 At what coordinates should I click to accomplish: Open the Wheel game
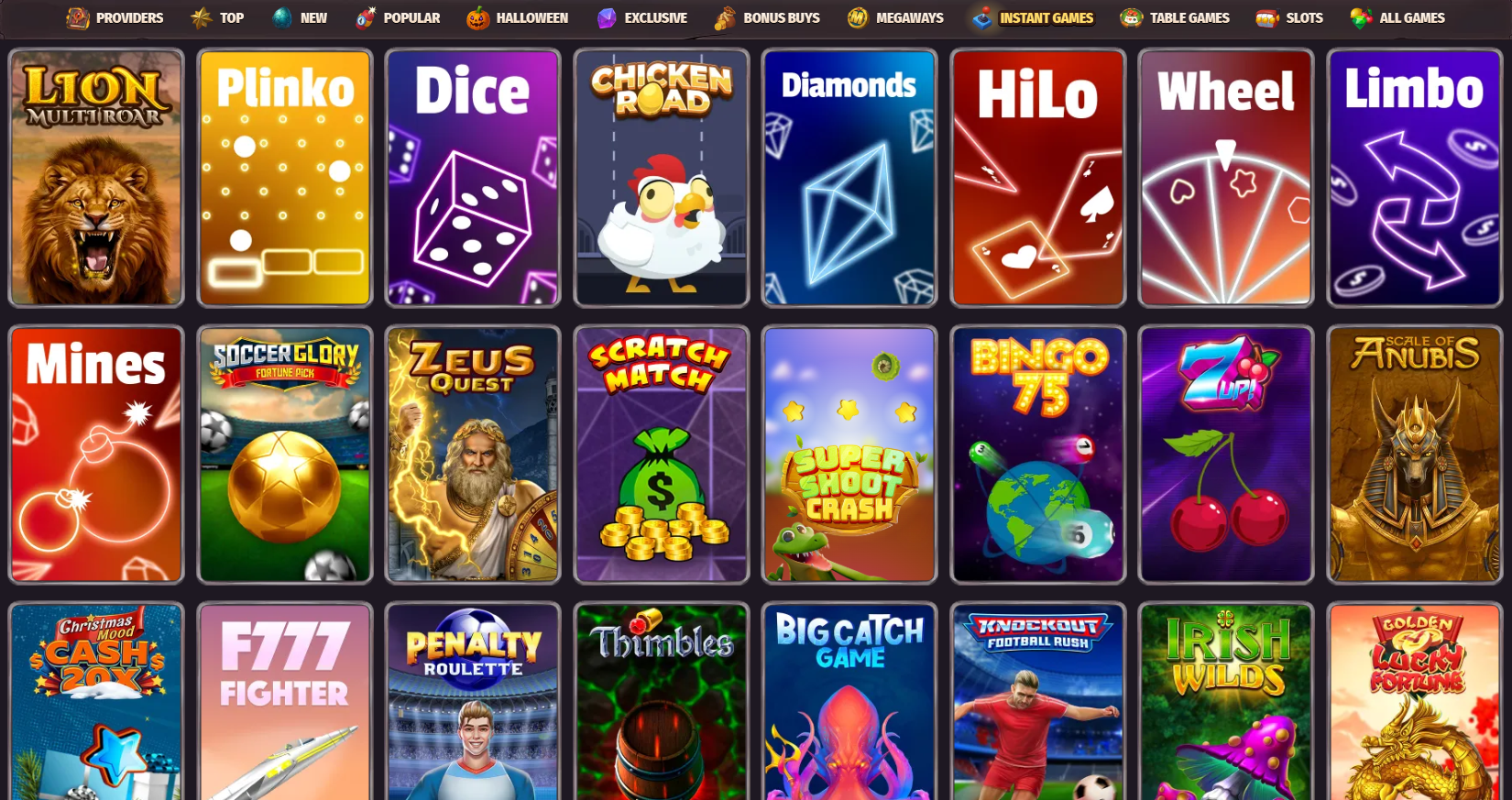coord(1226,178)
